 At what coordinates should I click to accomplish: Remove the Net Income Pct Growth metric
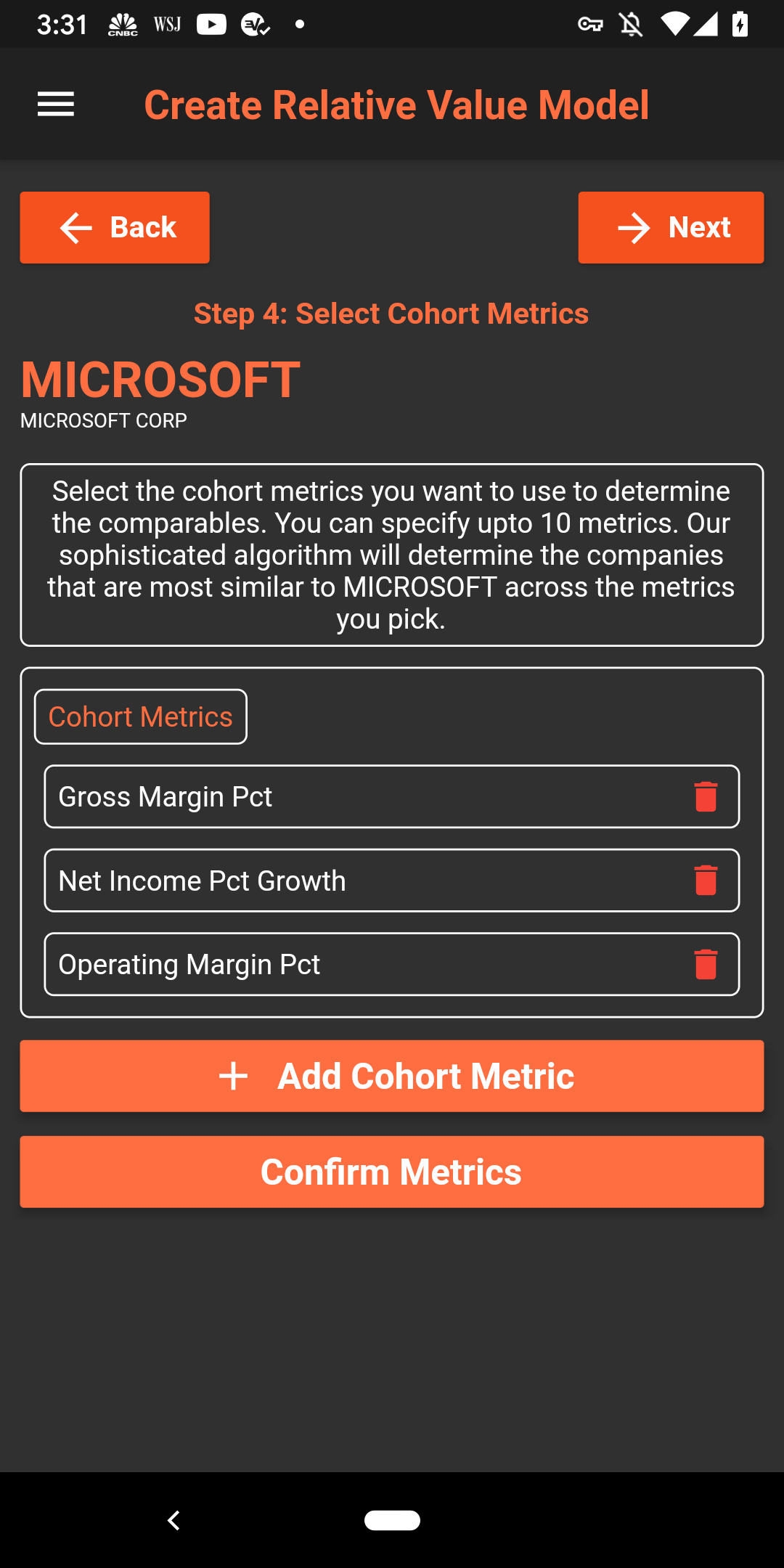pos(706,880)
